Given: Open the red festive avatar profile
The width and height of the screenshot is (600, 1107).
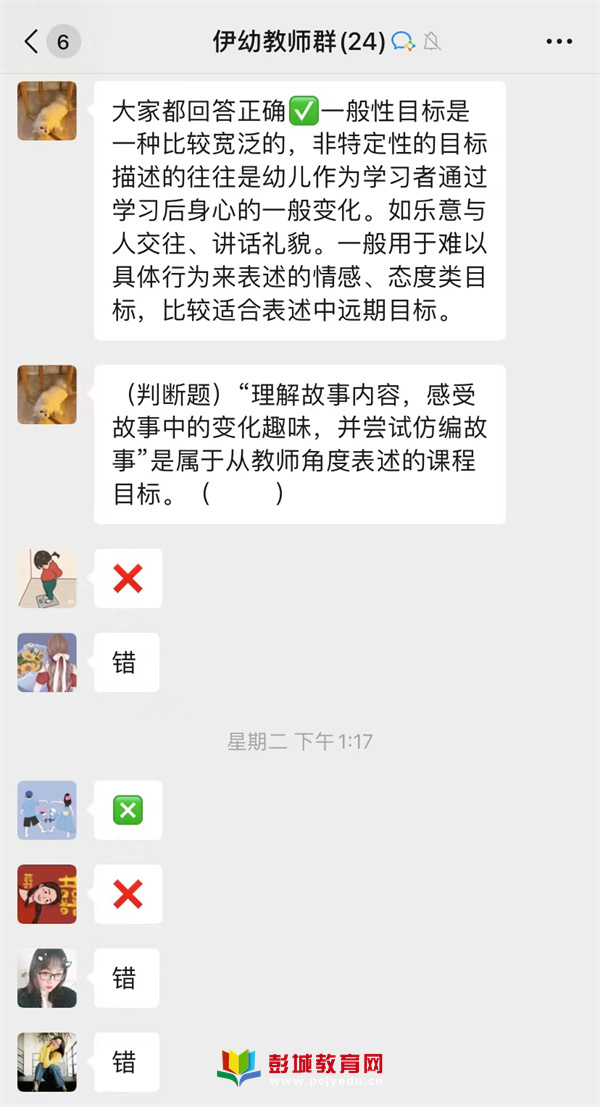Looking at the screenshot, I should click(x=47, y=894).
